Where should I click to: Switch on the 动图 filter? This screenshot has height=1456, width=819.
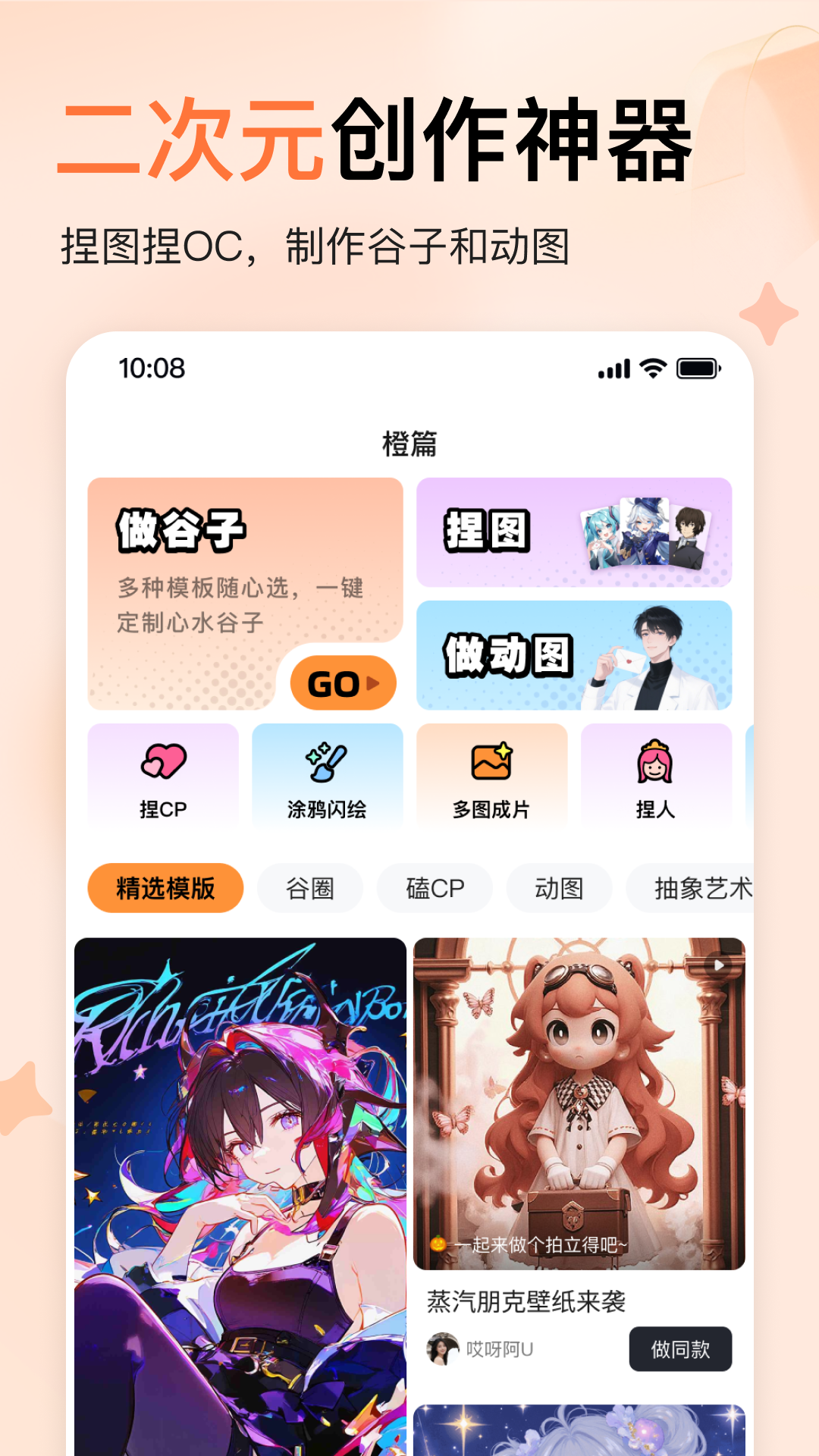559,888
